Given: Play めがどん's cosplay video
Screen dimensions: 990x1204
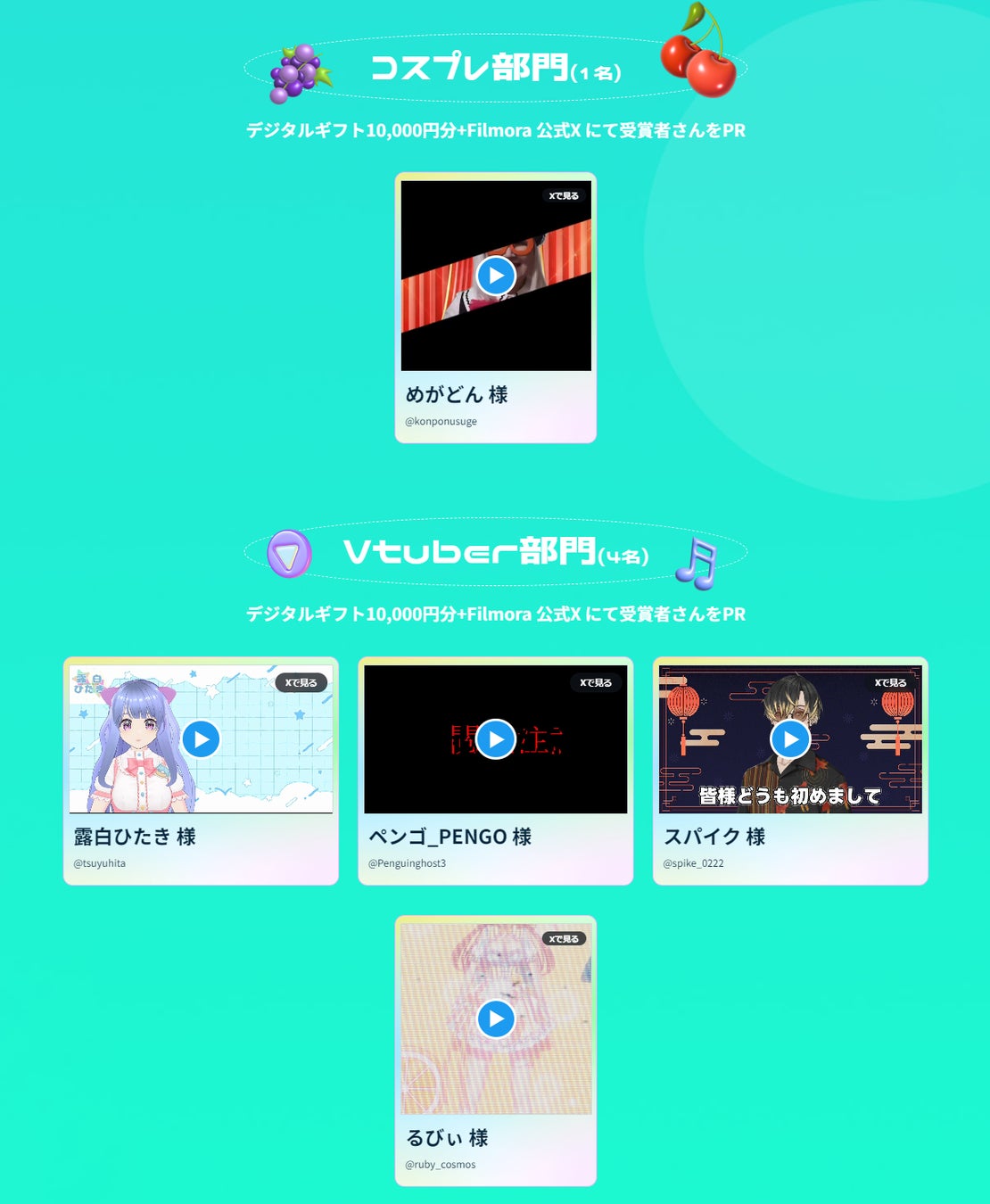Looking at the screenshot, I should (x=496, y=276).
